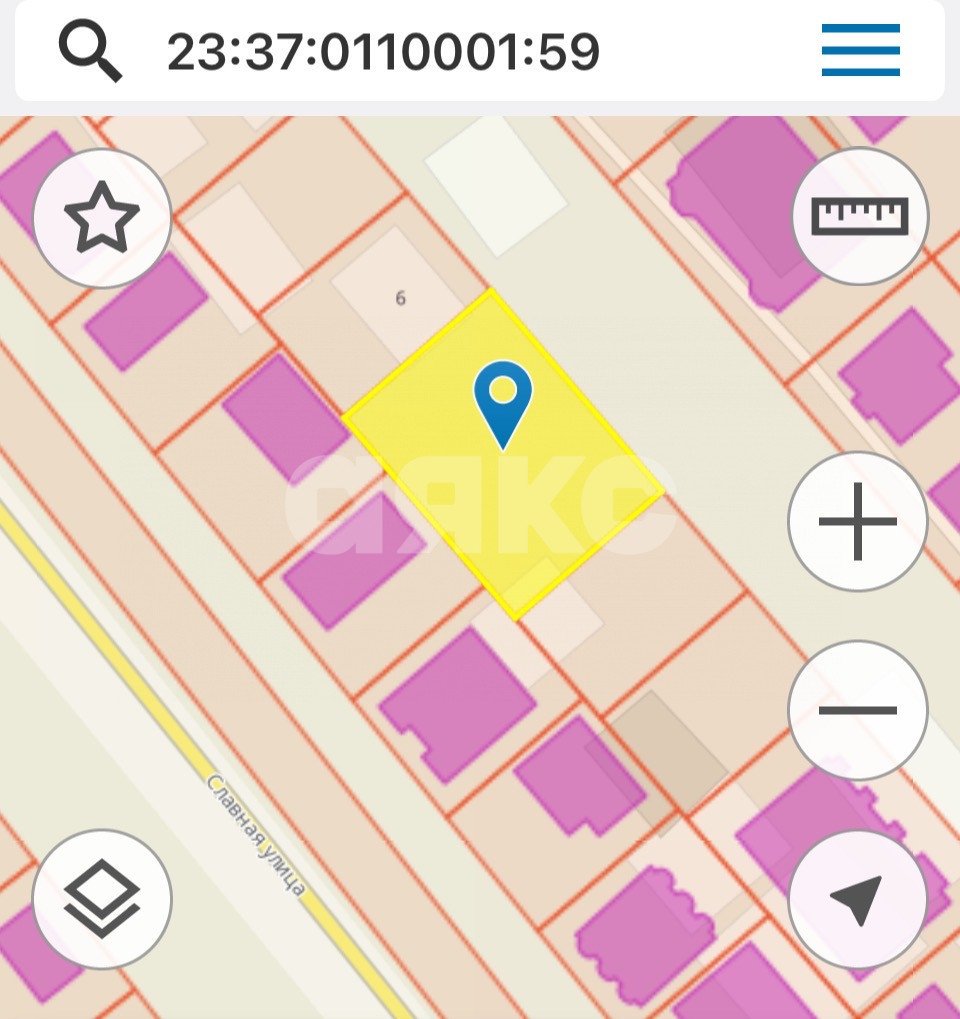Zoom in on the map
The height and width of the screenshot is (1019, 960).
click(857, 522)
